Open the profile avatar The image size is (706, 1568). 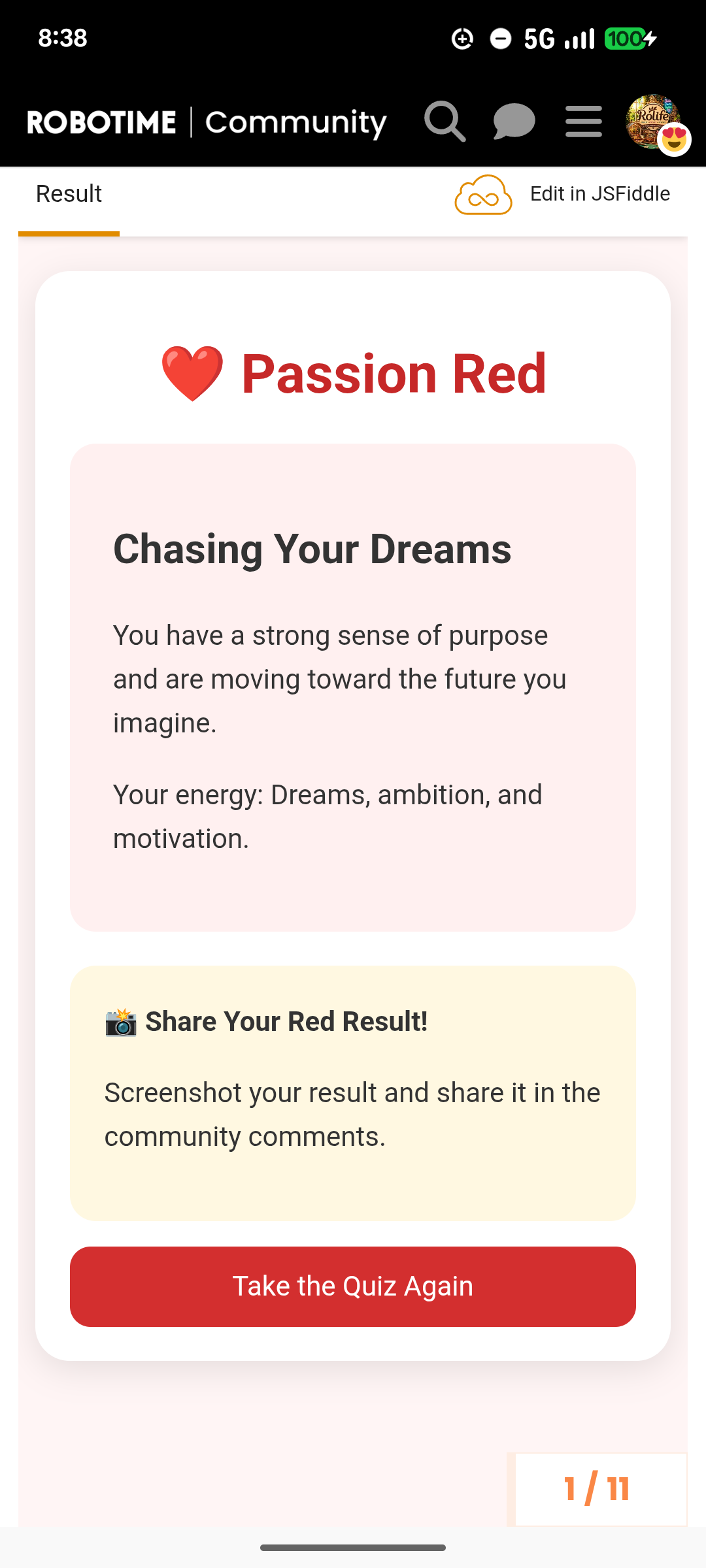[654, 122]
